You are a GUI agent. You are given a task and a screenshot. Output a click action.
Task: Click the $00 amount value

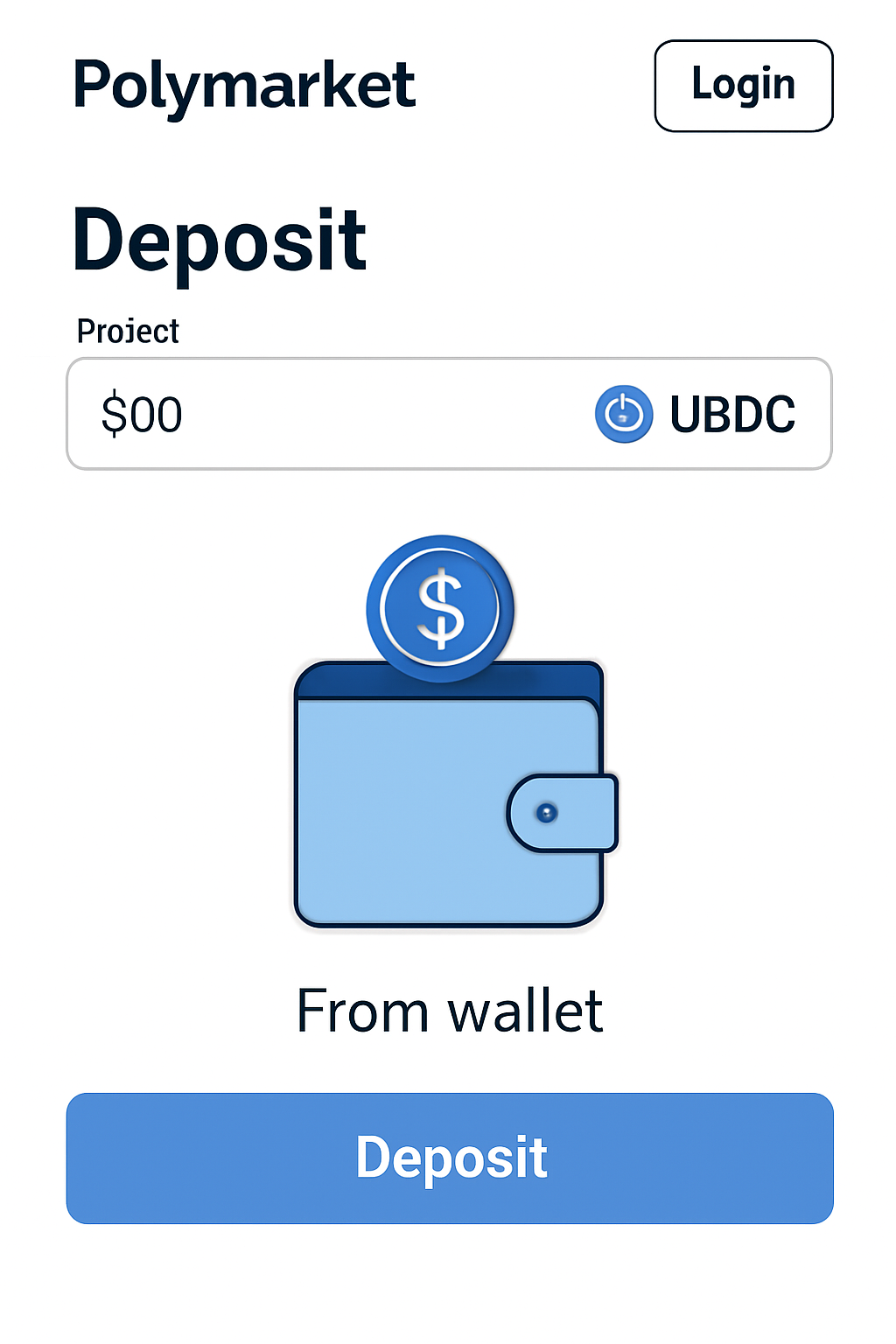click(144, 414)
